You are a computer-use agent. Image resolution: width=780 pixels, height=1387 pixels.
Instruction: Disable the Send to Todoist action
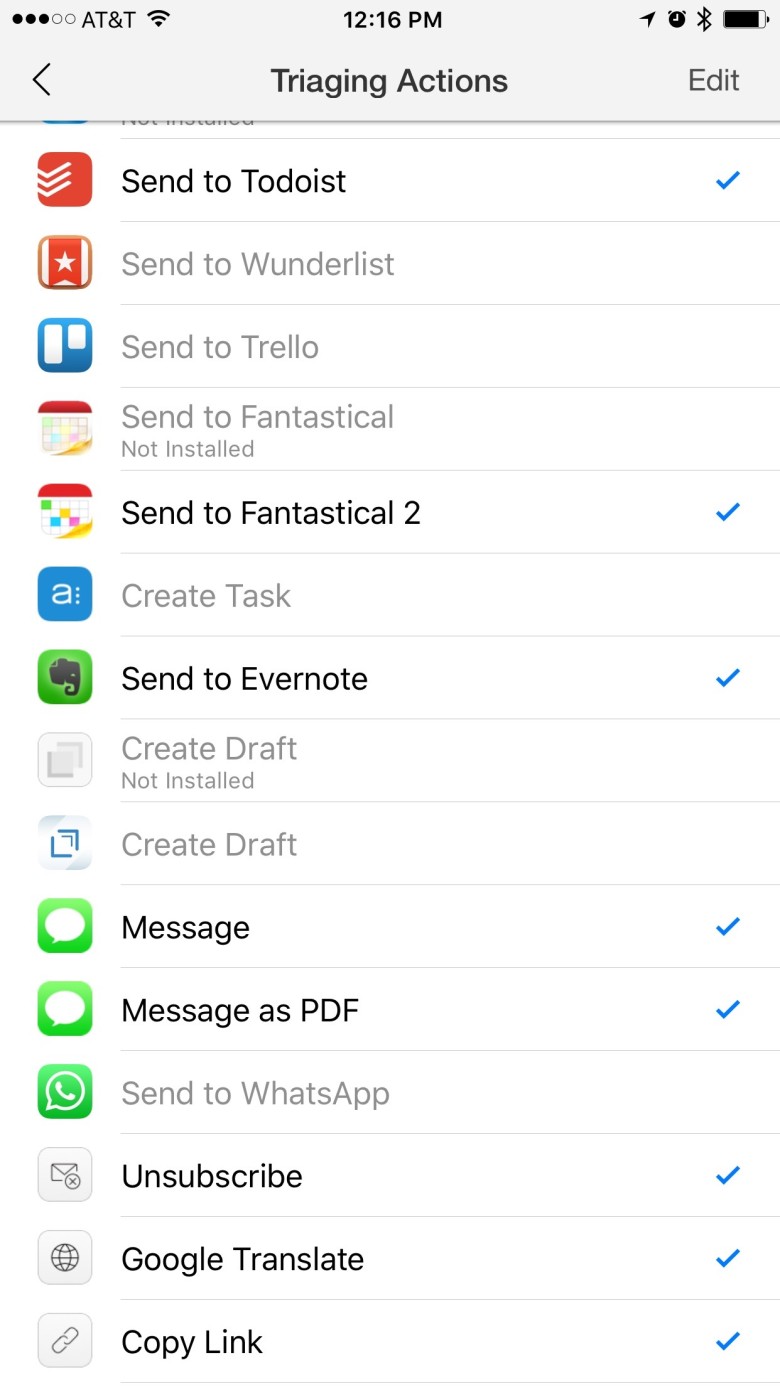728,179
